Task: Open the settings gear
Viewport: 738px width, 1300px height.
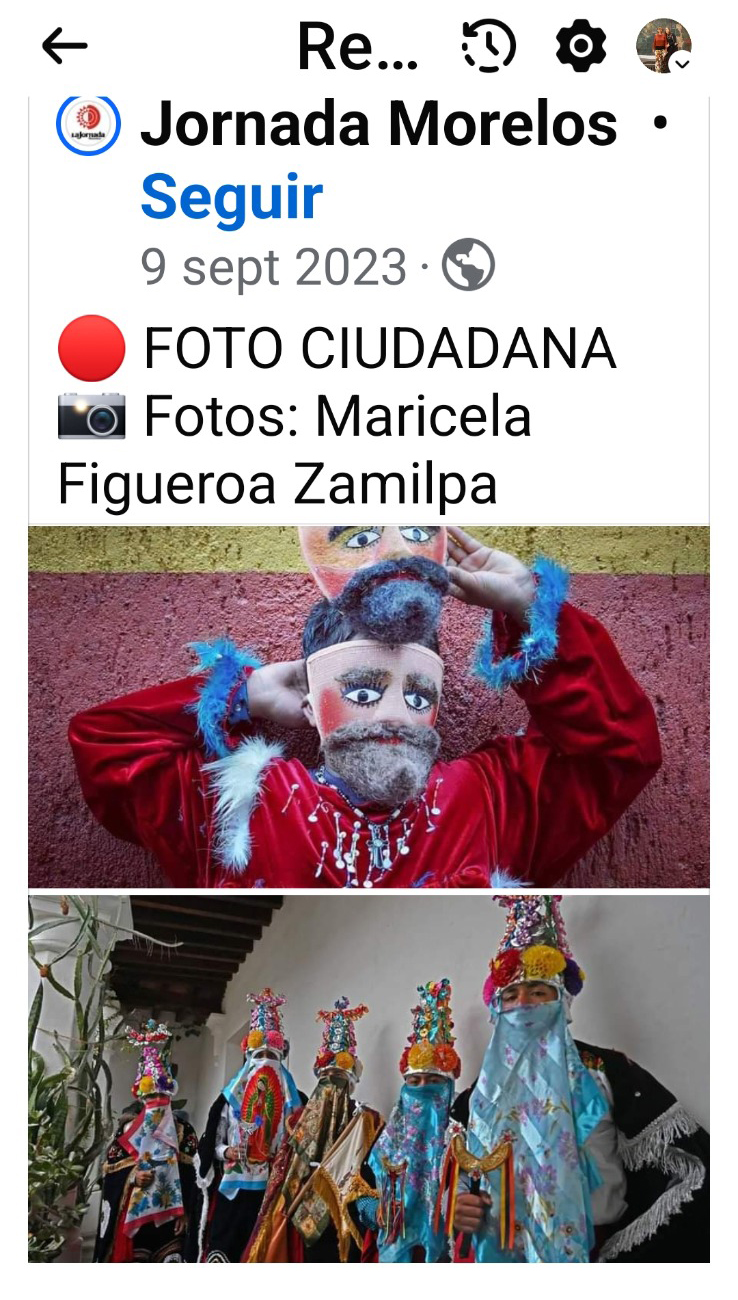Action: 581,46
